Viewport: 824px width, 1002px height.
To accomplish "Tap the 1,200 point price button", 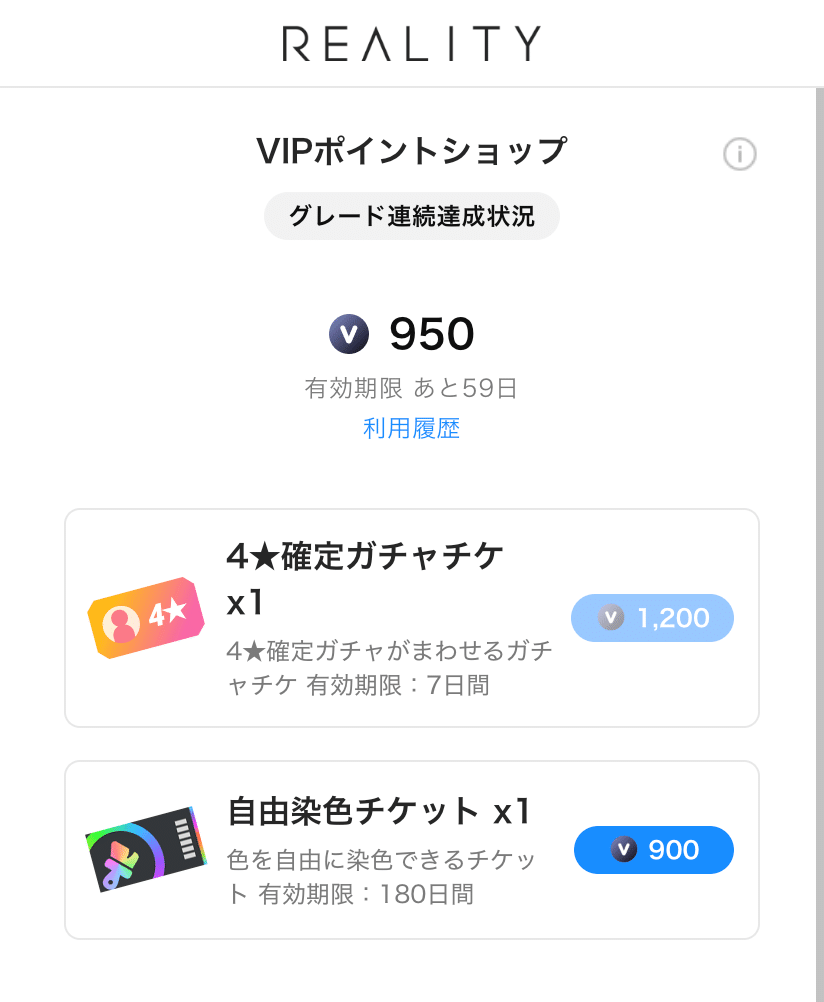I will [652, 618].
